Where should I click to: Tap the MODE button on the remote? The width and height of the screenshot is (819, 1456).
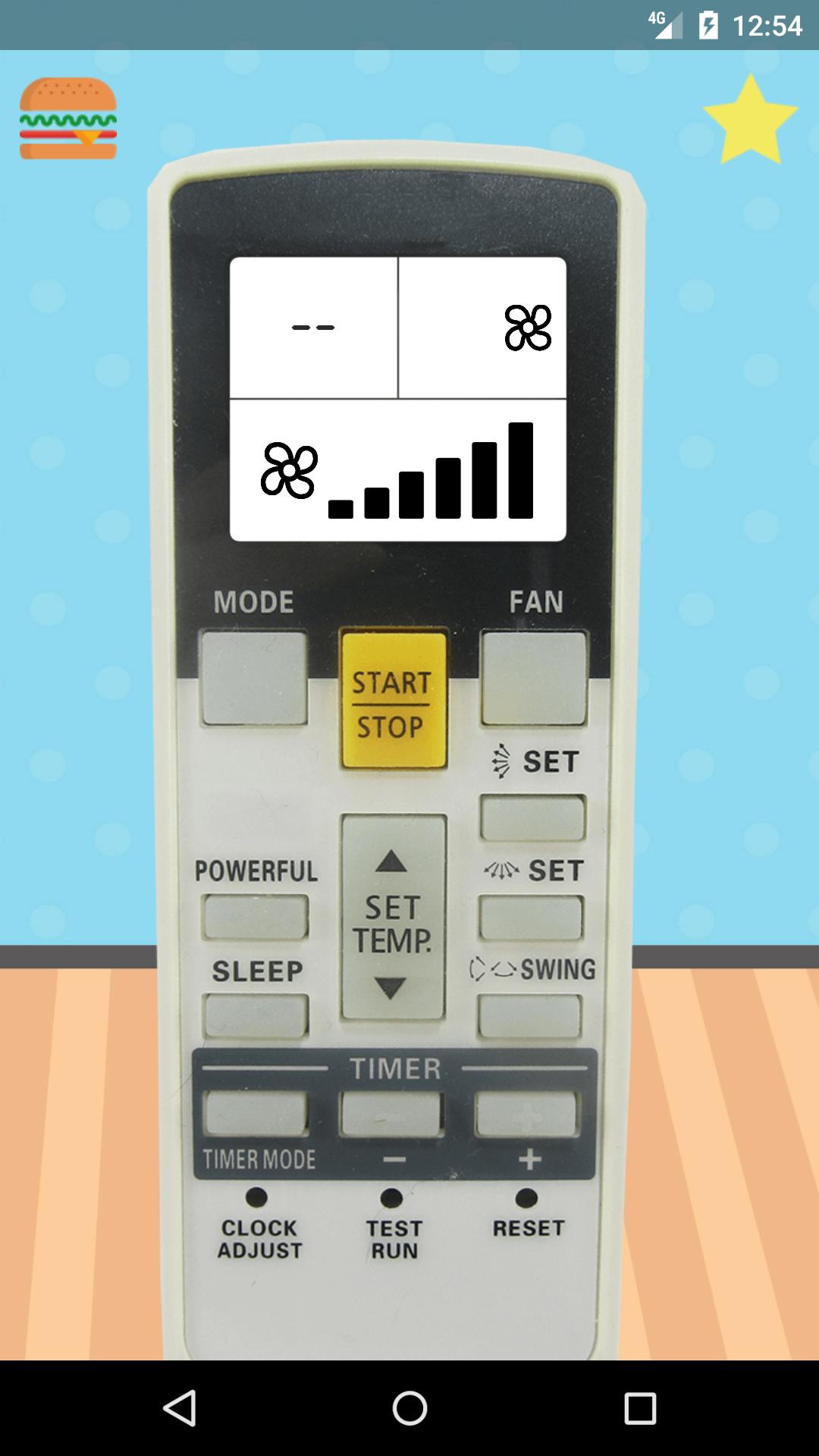click(x=253, y=678)
